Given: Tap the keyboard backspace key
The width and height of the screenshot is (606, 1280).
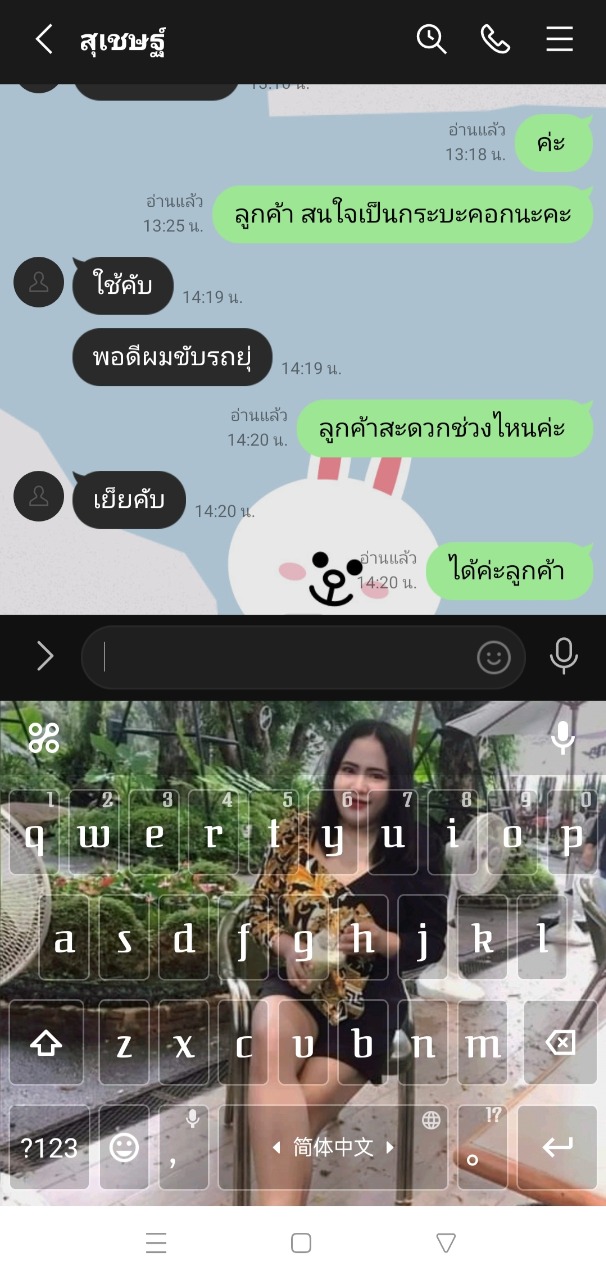Looking at the screenshot, I should click(x=560, y=1043).
